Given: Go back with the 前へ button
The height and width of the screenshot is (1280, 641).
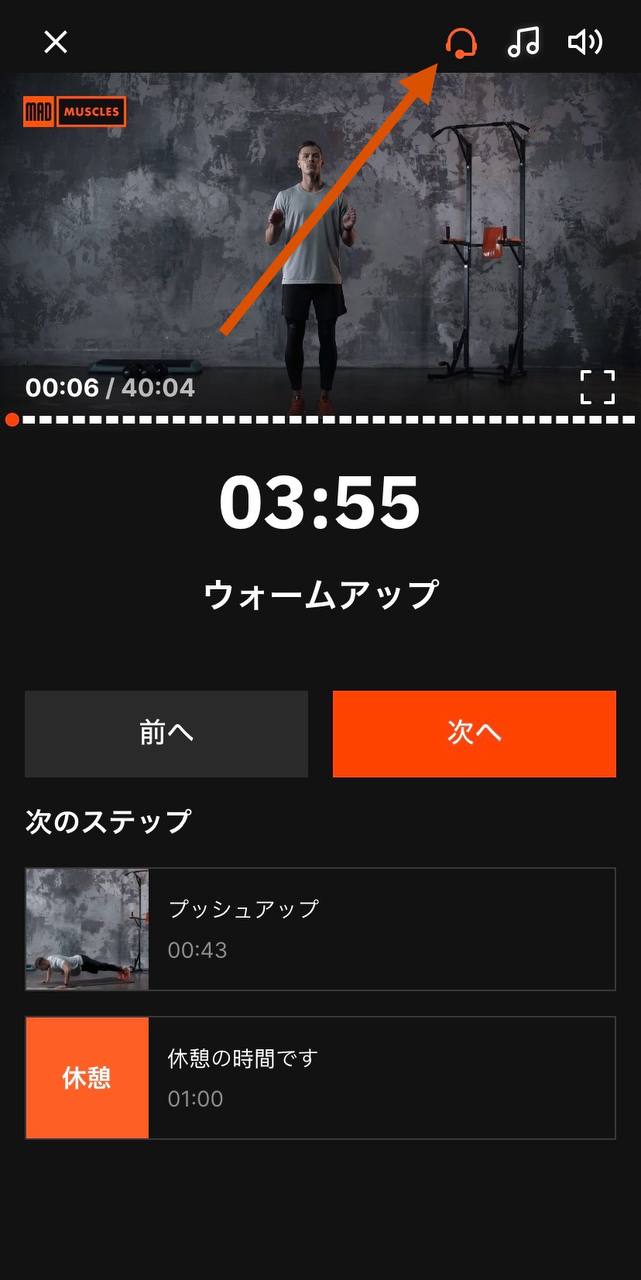Looking at the screenshot, I should tap(166, 733).
